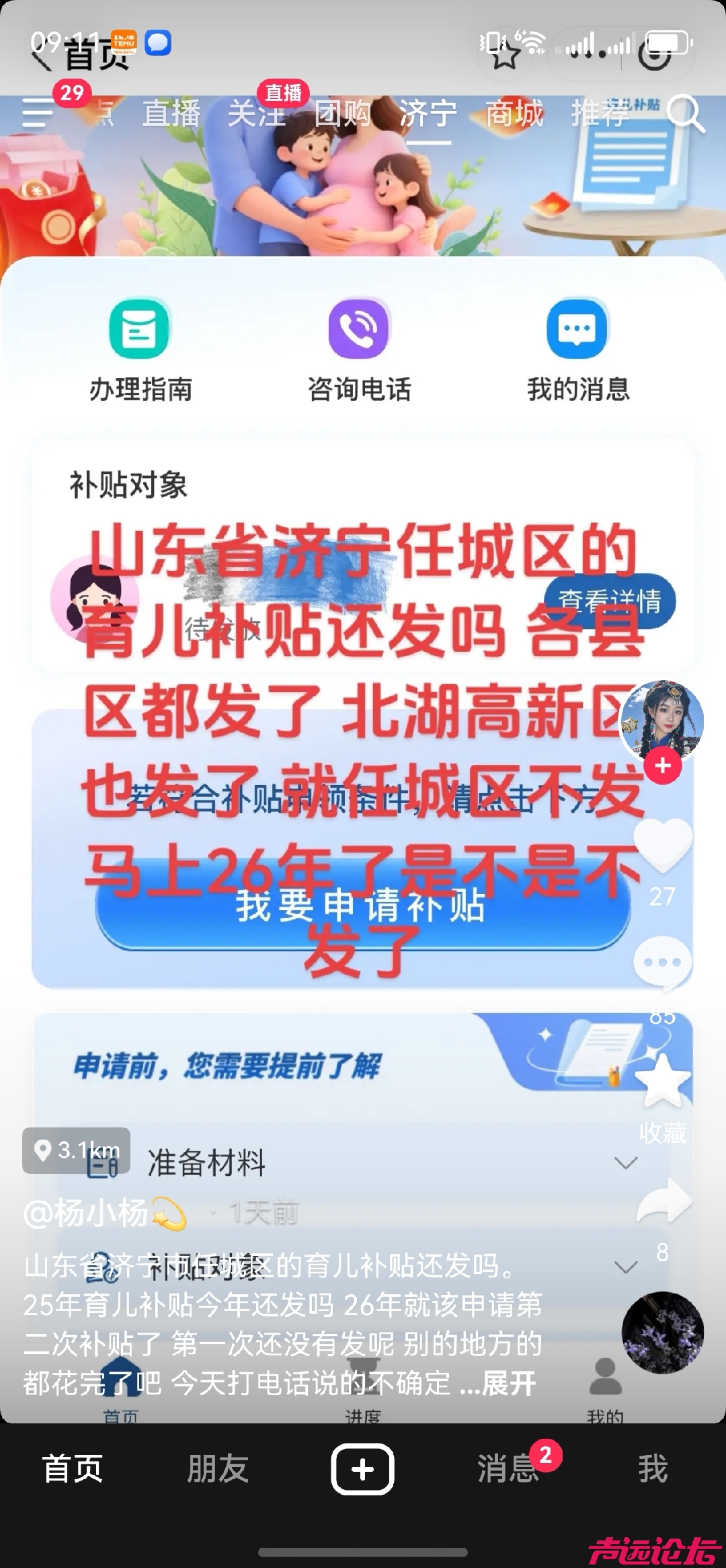The image size is (726, 1568).
Task: Switch to the 直播 tab
Action: tap(171, 114)
